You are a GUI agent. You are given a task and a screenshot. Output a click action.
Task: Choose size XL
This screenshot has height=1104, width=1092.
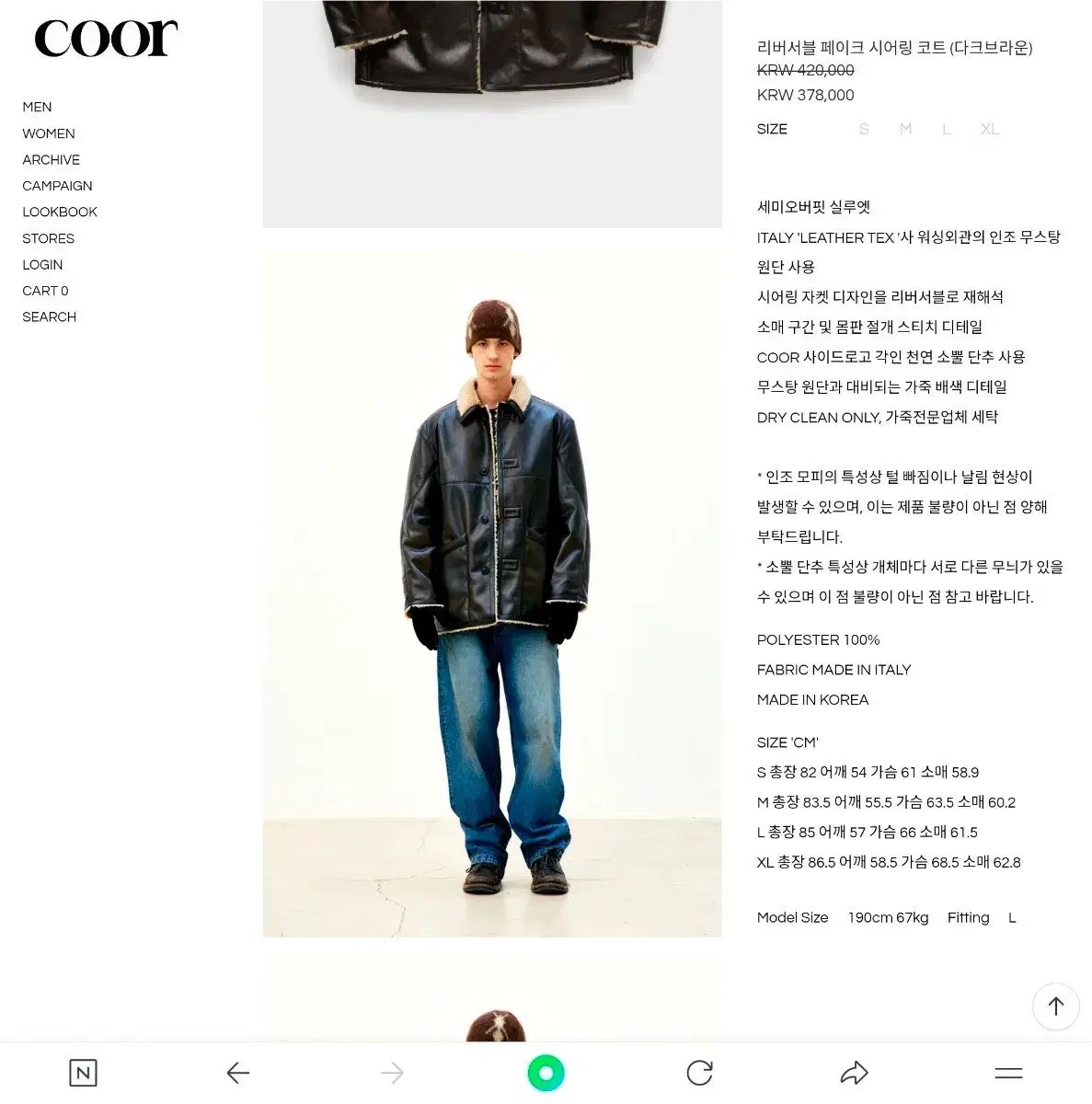pyautogui.click(x=989, y=129)
